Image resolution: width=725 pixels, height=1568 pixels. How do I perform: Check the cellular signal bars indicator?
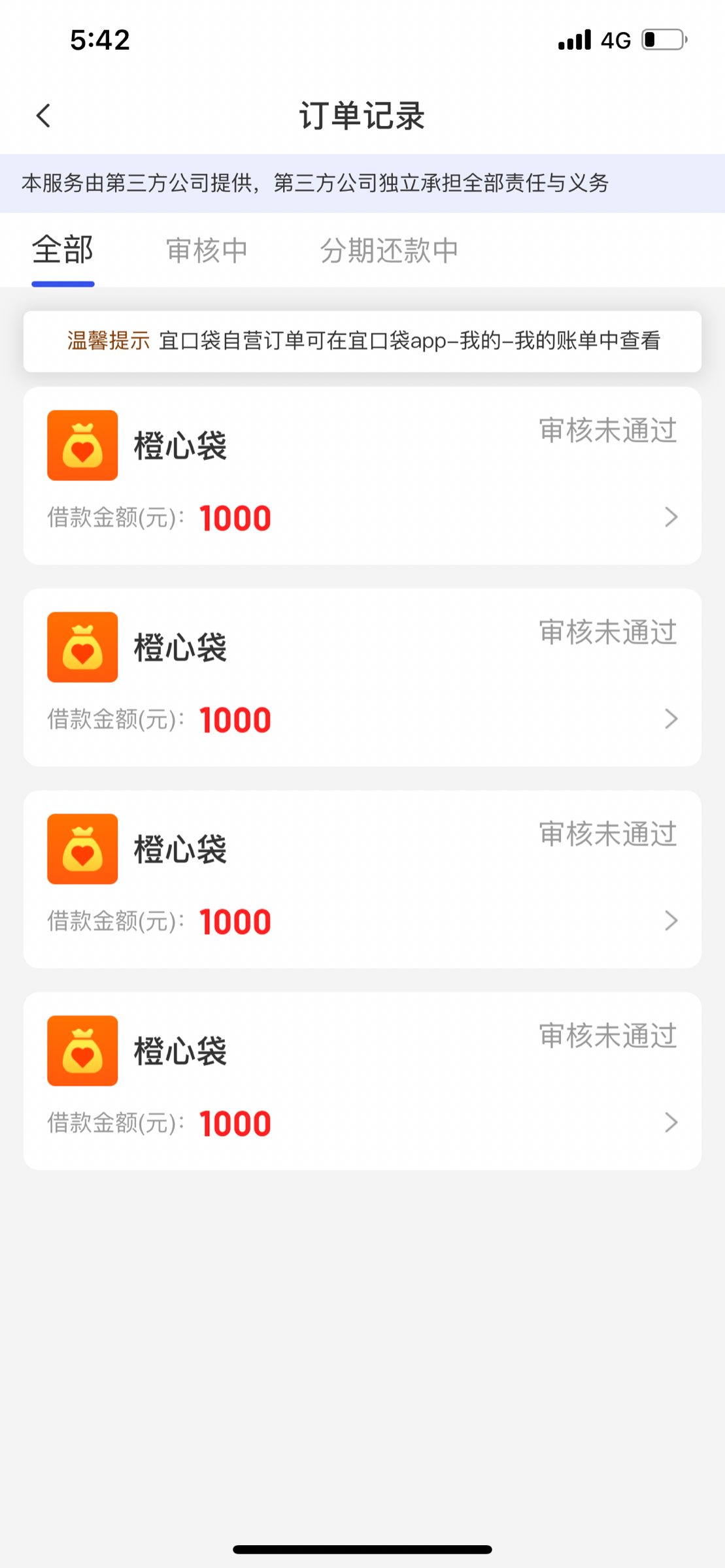pyautogui.click(x=573, y=39)
